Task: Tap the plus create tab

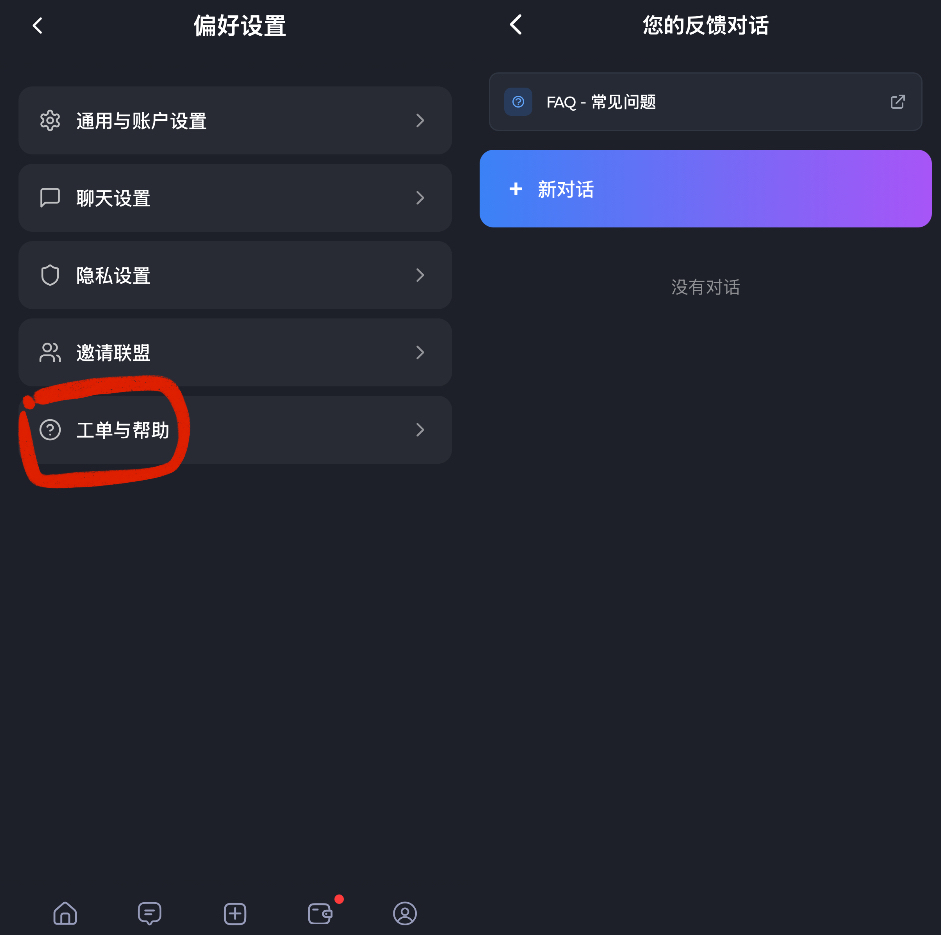Action: pos(235,913)
